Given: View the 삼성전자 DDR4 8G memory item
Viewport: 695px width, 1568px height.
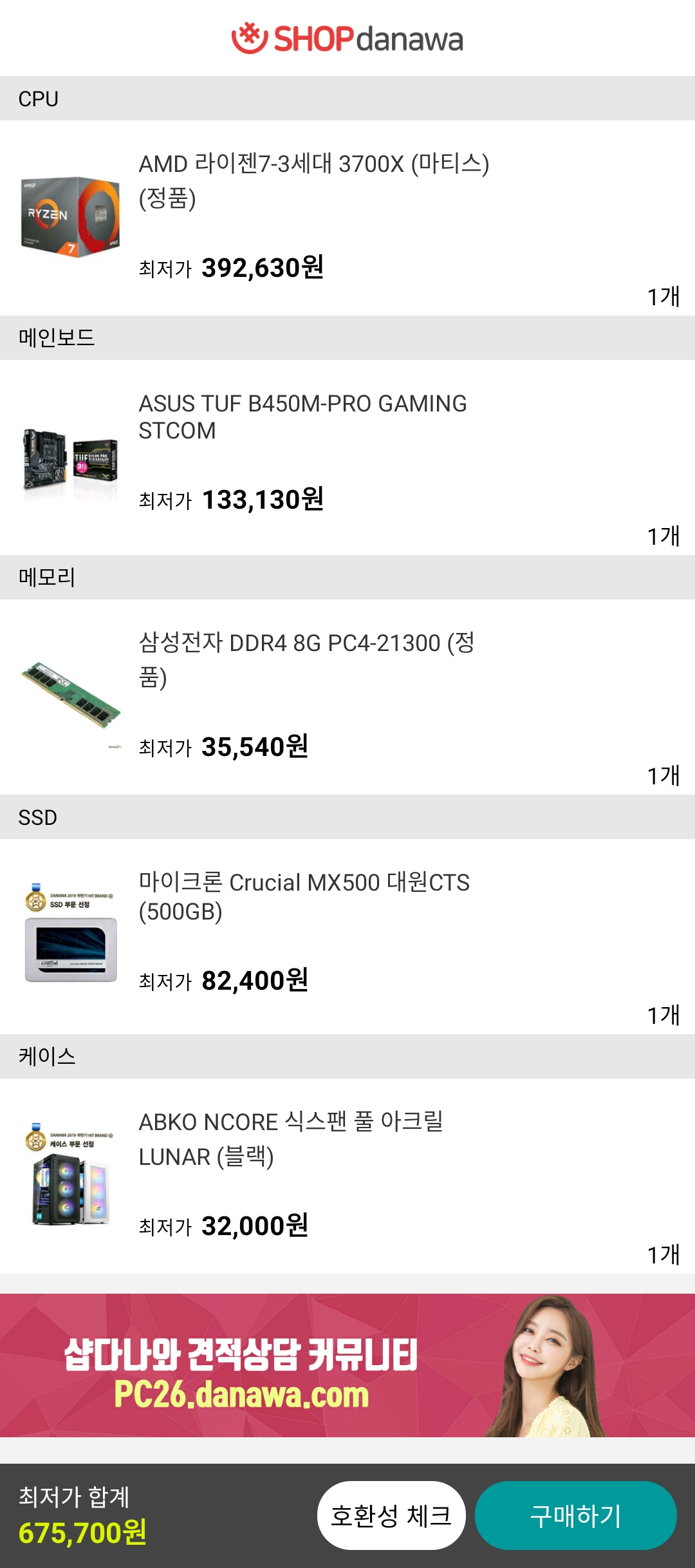Looking at the screenshot, I should point(306,658).
